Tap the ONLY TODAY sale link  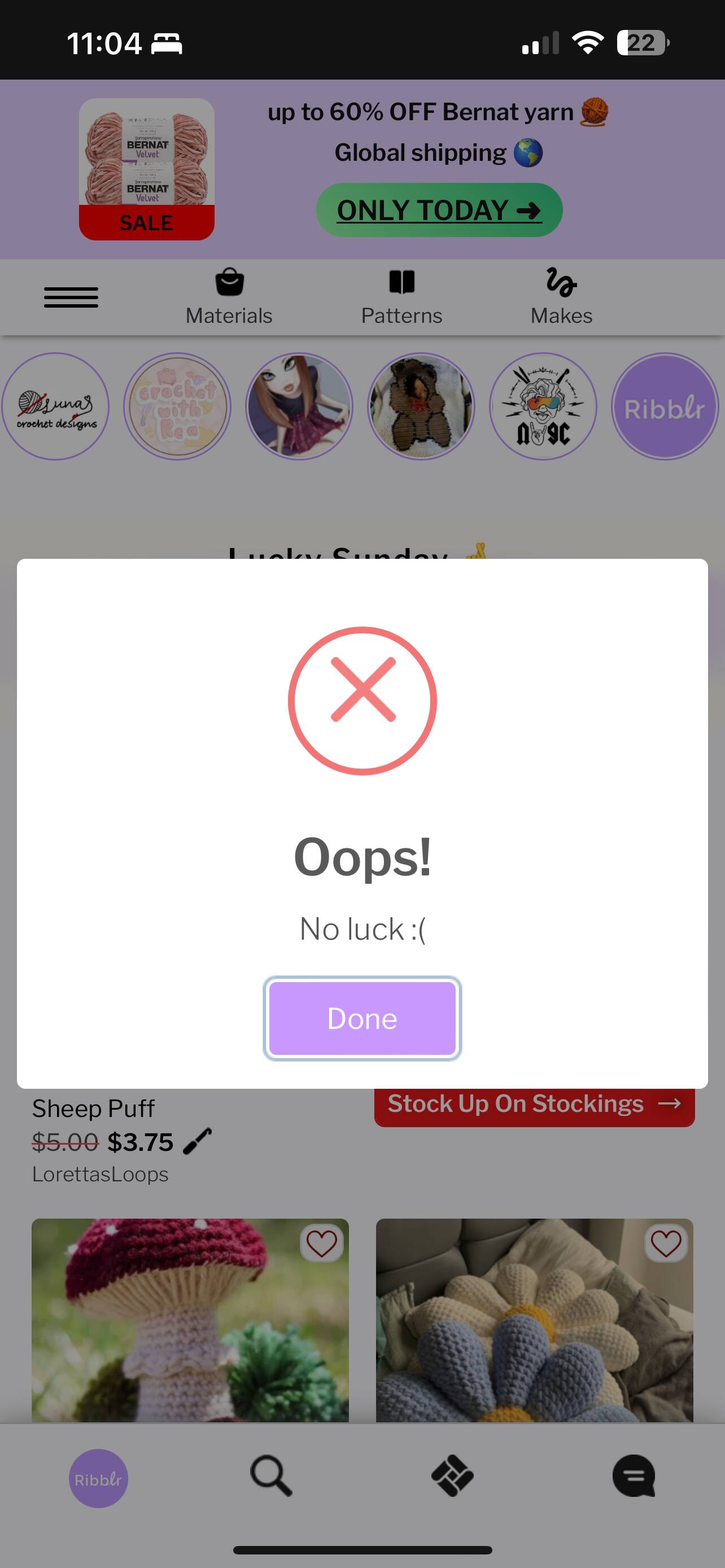439,210
